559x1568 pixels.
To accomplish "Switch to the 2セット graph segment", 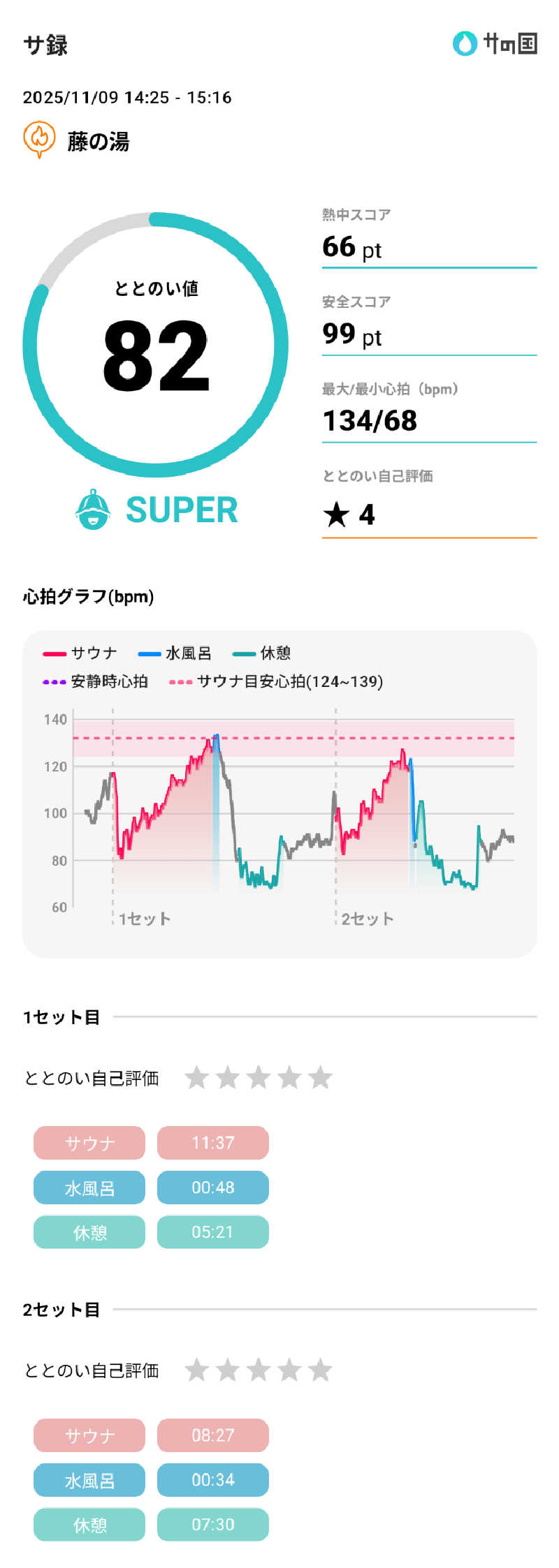I will pyautogui.click(x=363, y=920).
